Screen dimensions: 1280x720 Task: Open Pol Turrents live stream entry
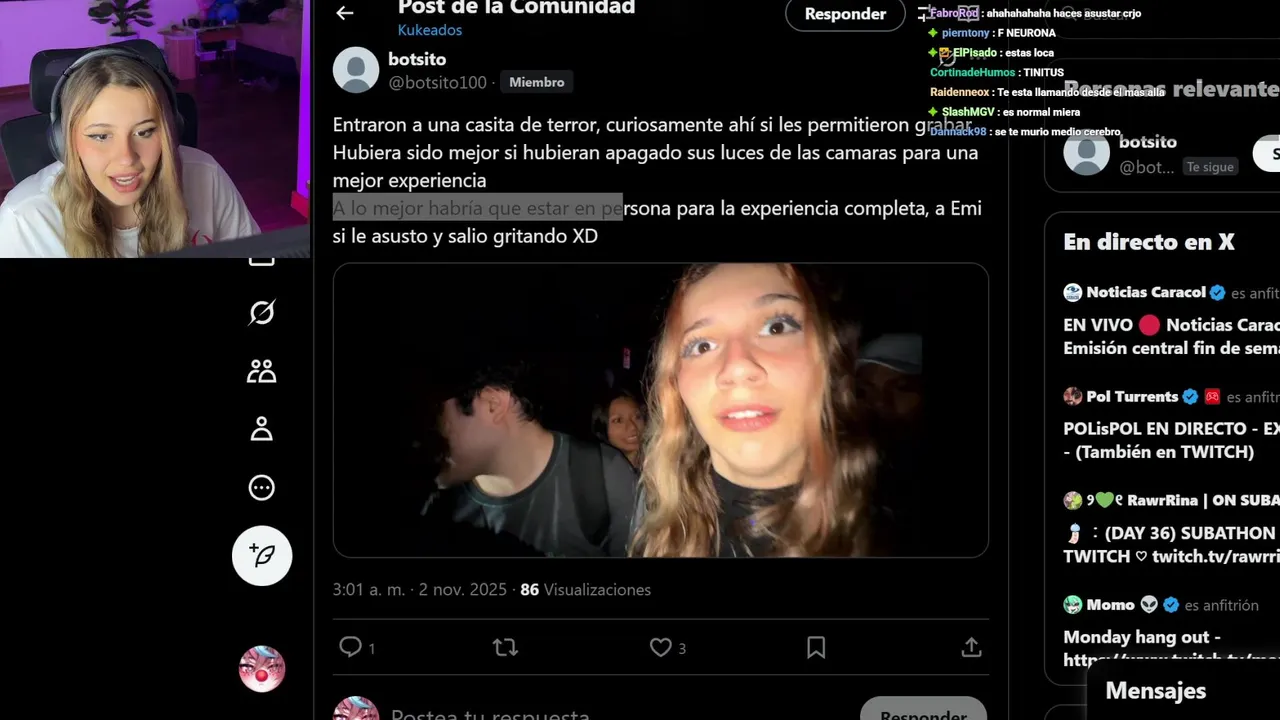[x=1160, y=440]
